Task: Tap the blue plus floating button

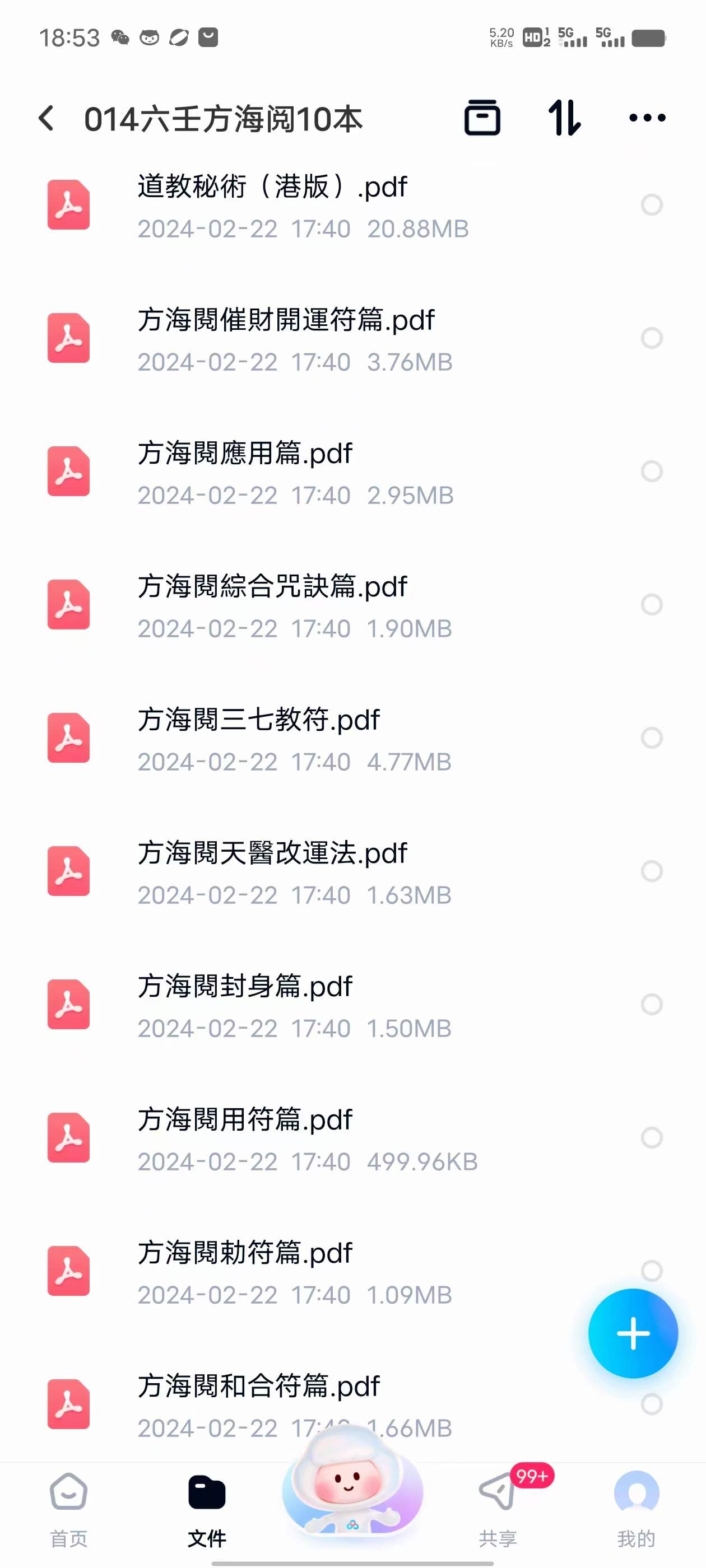Action: [x=633, y=1334]
